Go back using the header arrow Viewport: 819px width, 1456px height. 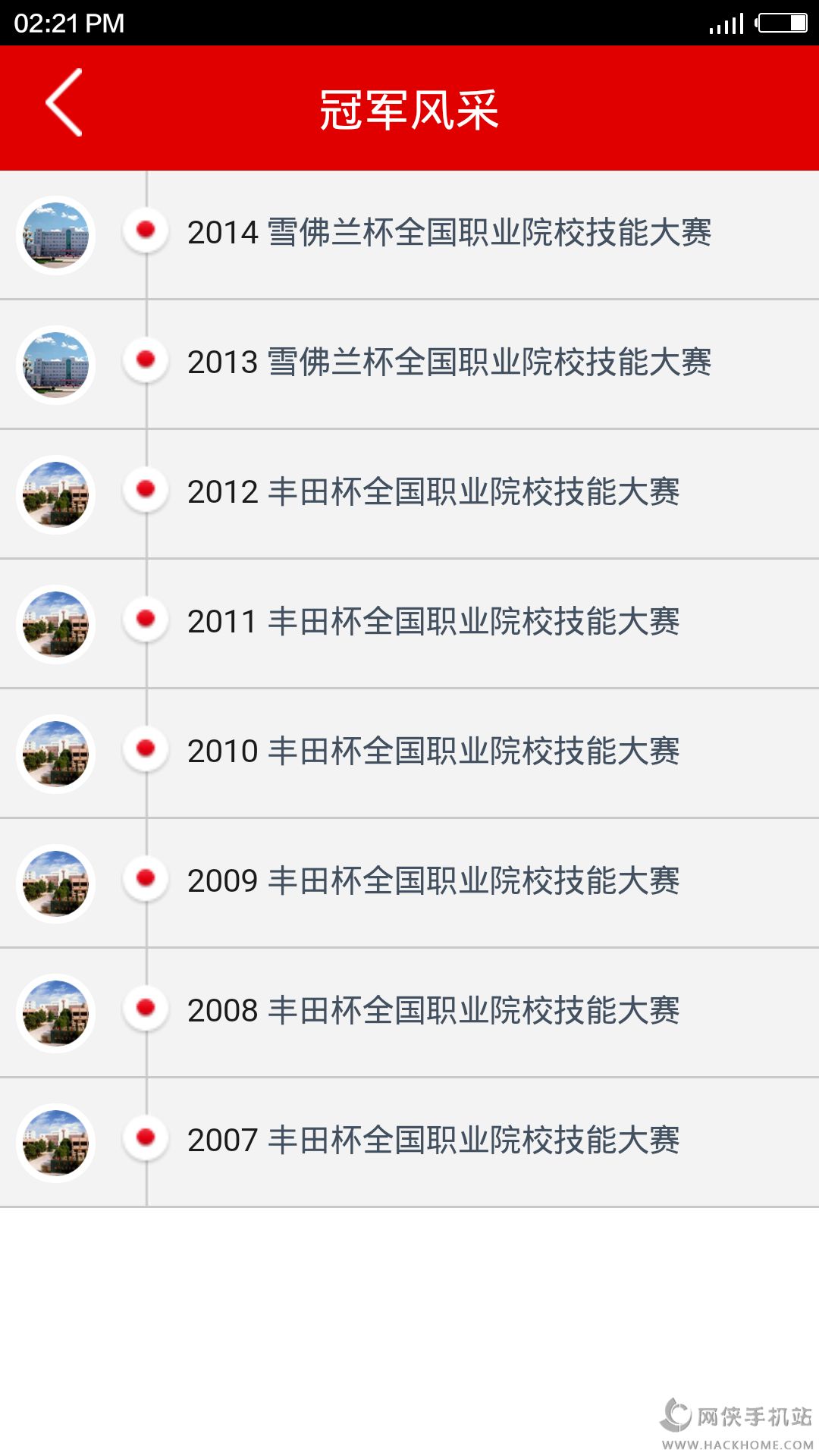(x=64, y=103)
